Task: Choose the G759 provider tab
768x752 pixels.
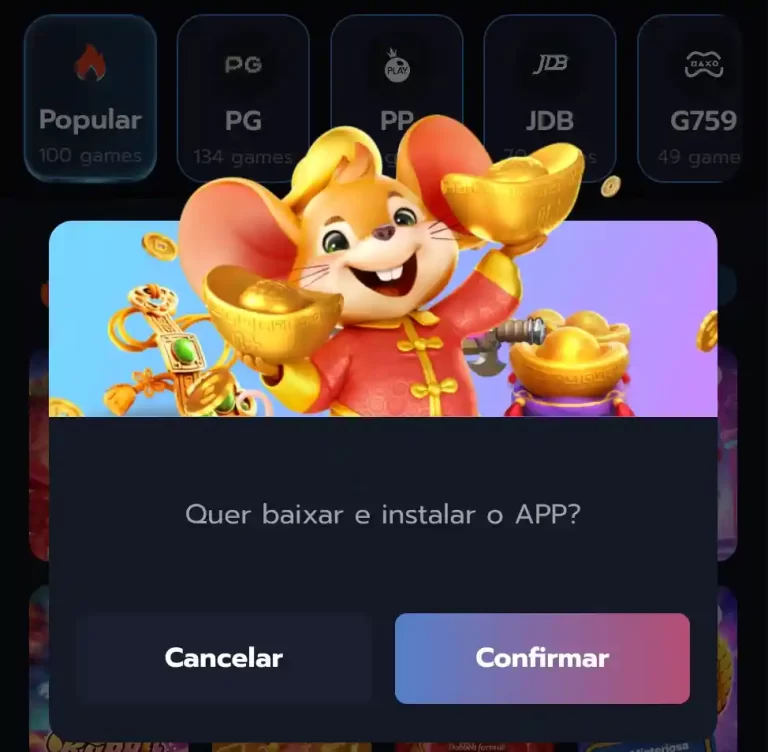Action: (x=702, y=98)
